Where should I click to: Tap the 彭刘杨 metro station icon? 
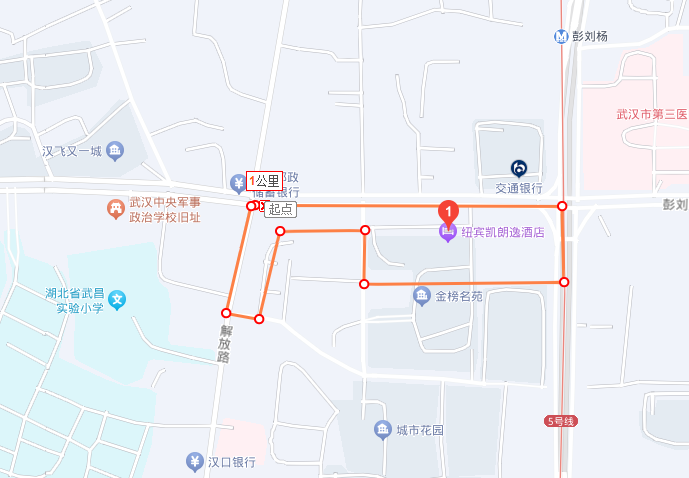(562, 36)
